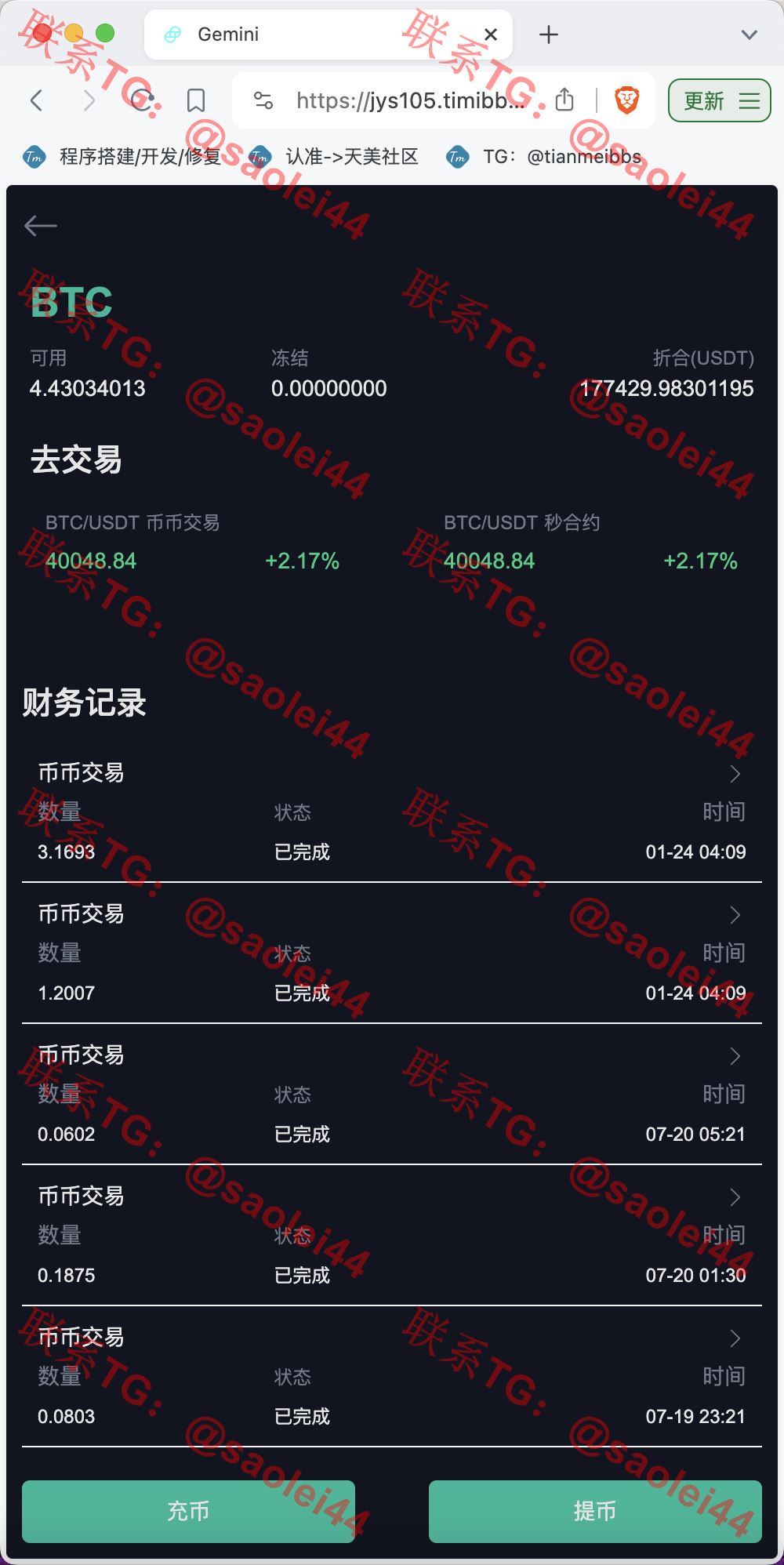View the 0.1875 transaction record
The width and height of the screenshot is (784, 1565).
tap(392, 1236)
